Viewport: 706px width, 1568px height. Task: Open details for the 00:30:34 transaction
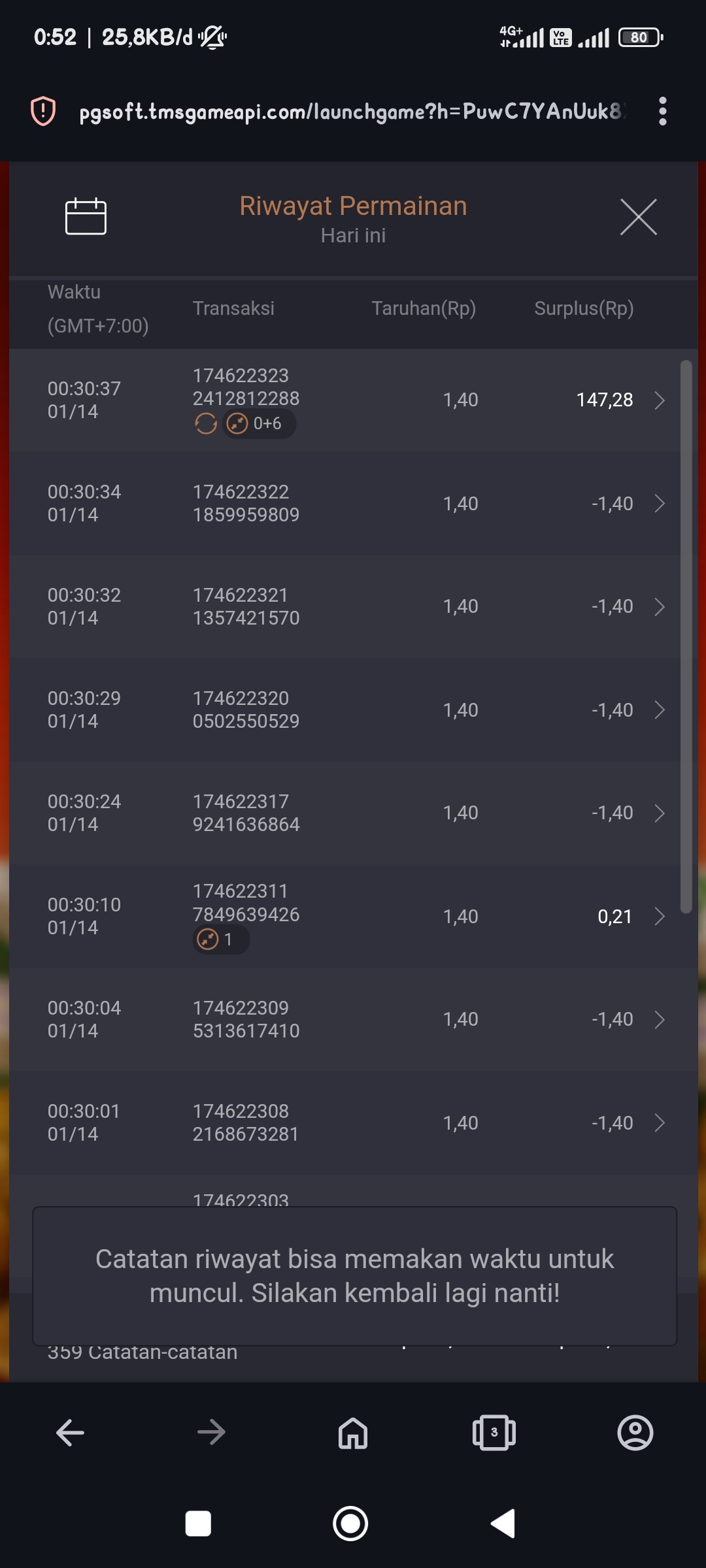coord(660,504)
